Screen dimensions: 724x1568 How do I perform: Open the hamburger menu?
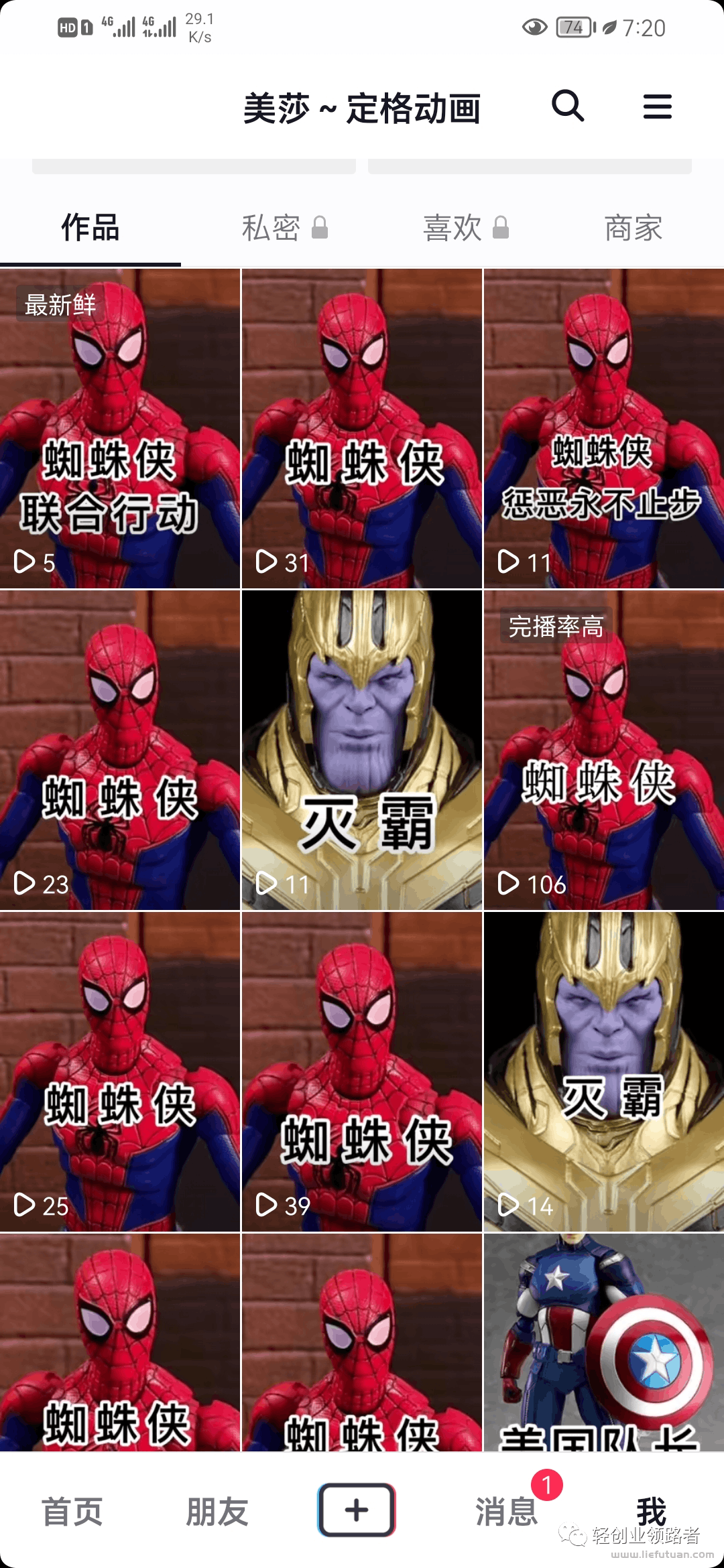coord(657,107)
